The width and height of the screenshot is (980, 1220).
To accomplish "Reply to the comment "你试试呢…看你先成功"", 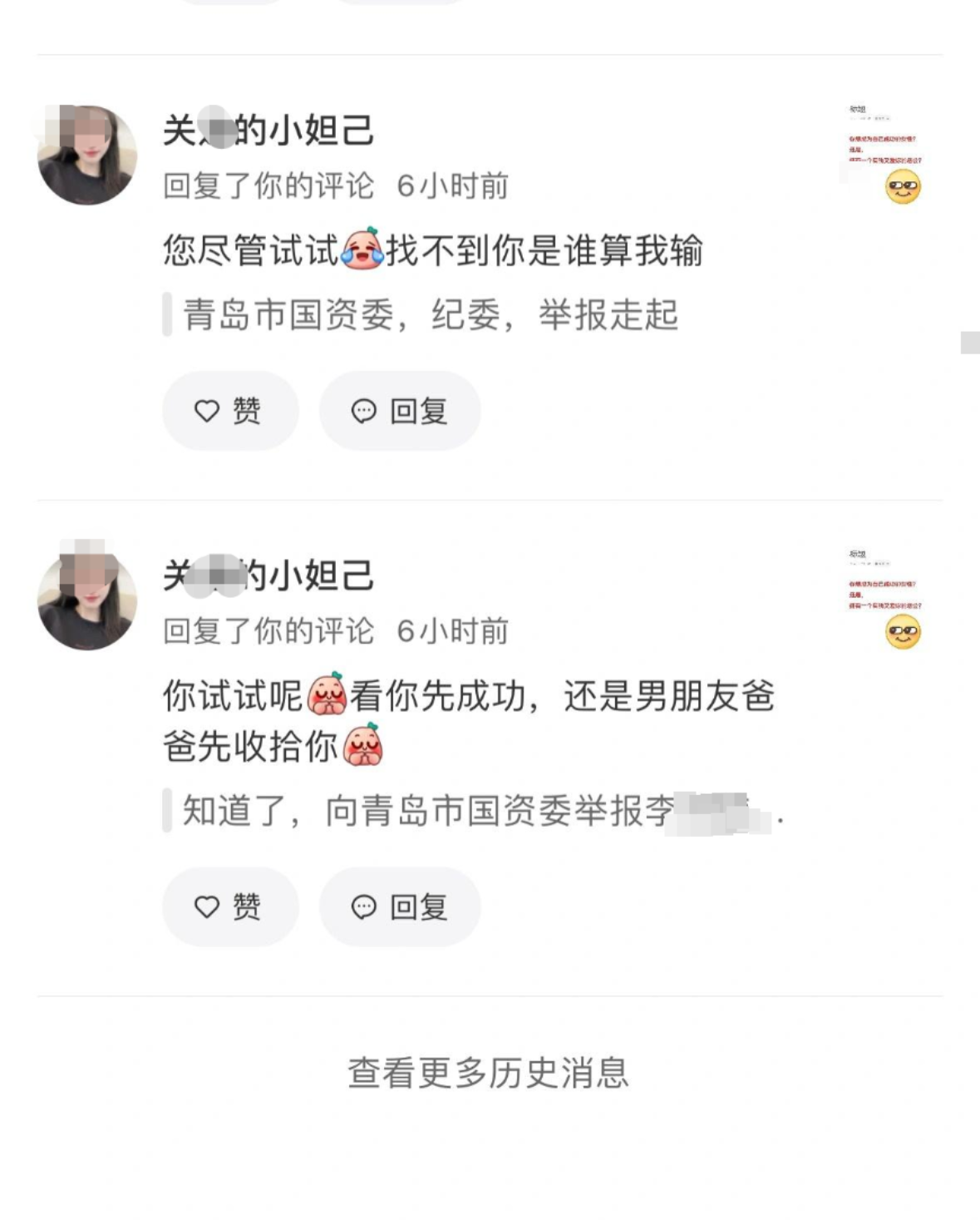I will coord(400,906).
